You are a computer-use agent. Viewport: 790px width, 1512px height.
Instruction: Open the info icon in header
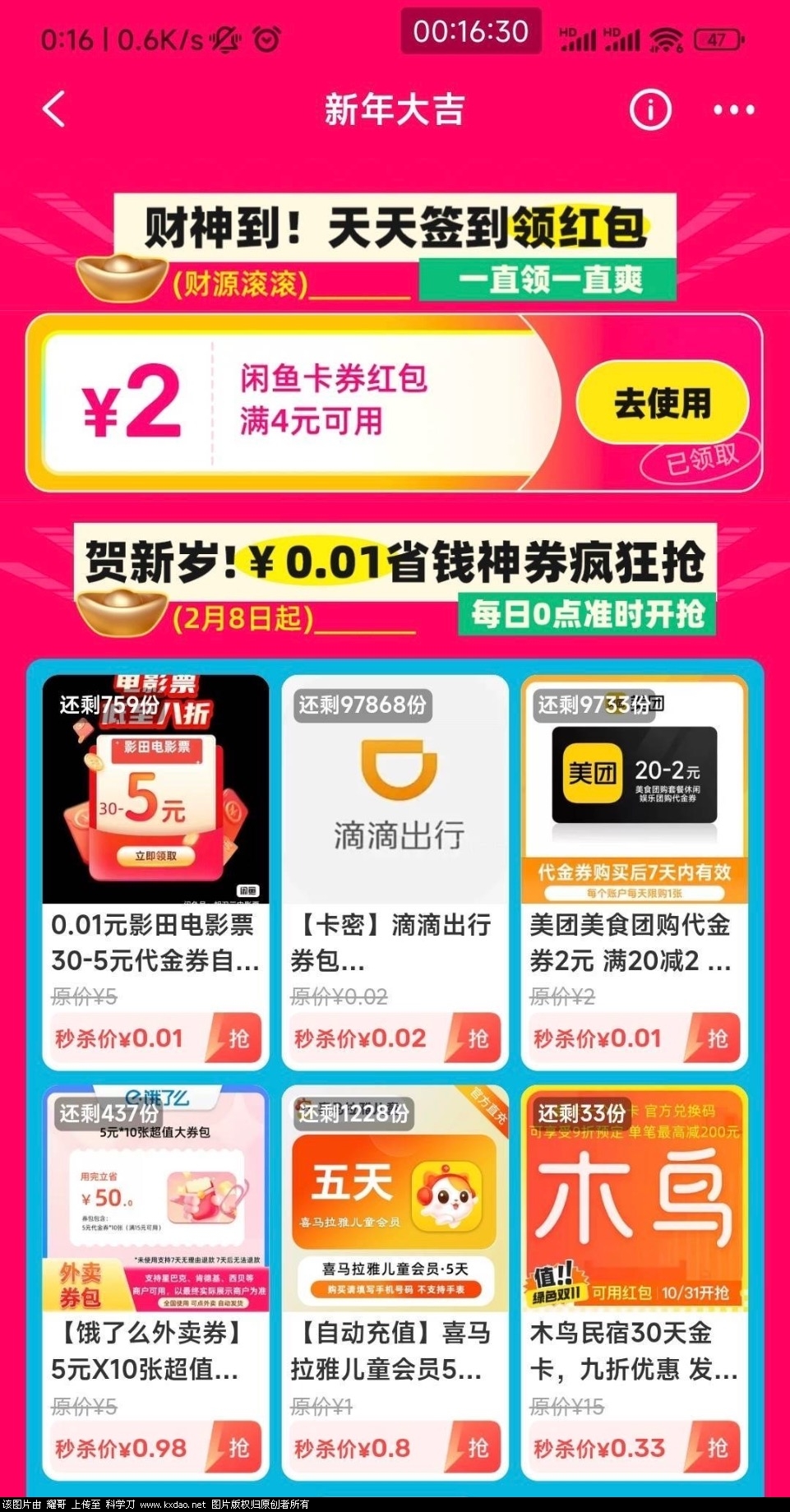pos(649,109)
